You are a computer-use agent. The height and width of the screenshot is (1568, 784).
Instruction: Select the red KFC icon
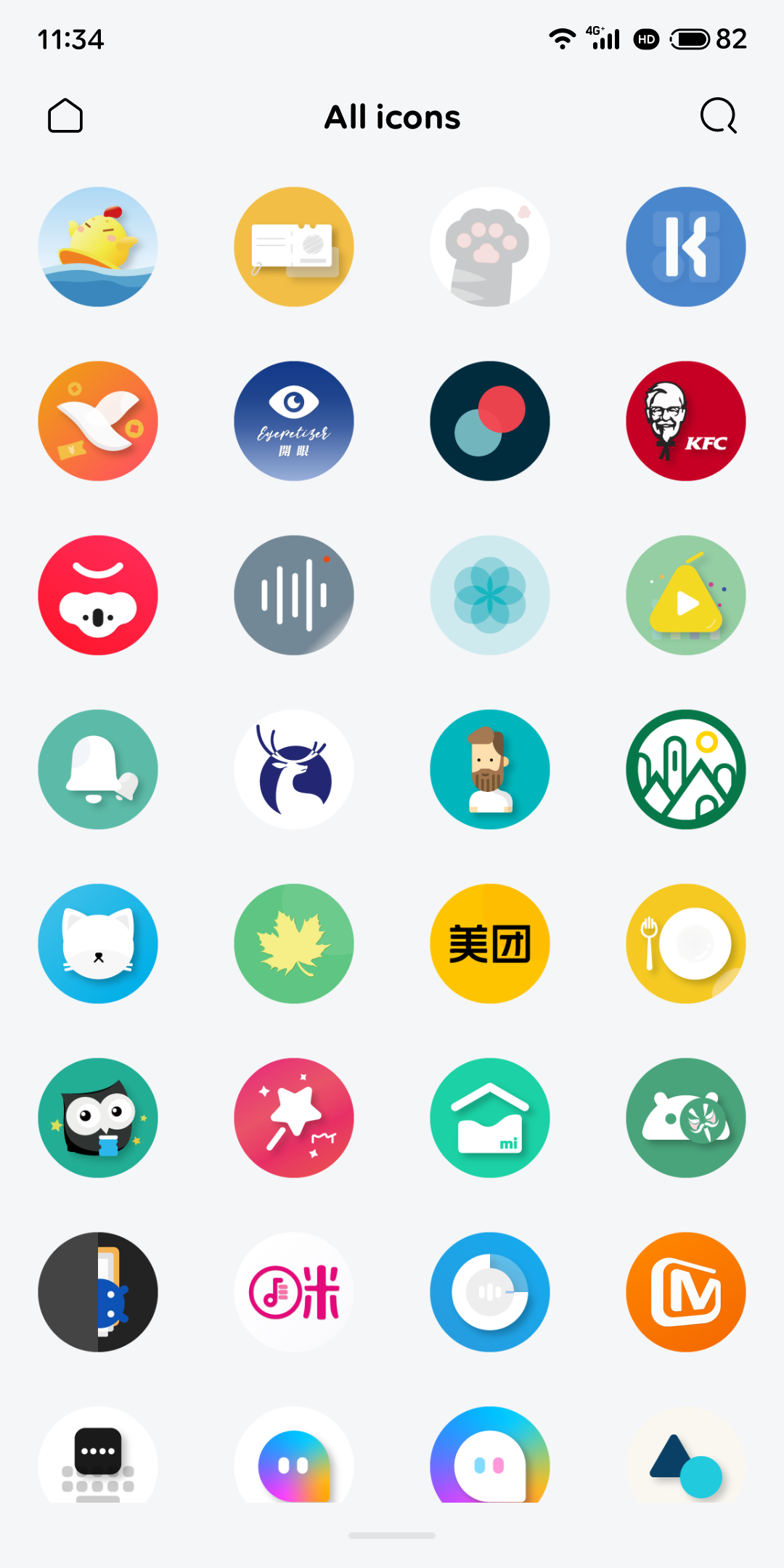[x=685, y=421]
